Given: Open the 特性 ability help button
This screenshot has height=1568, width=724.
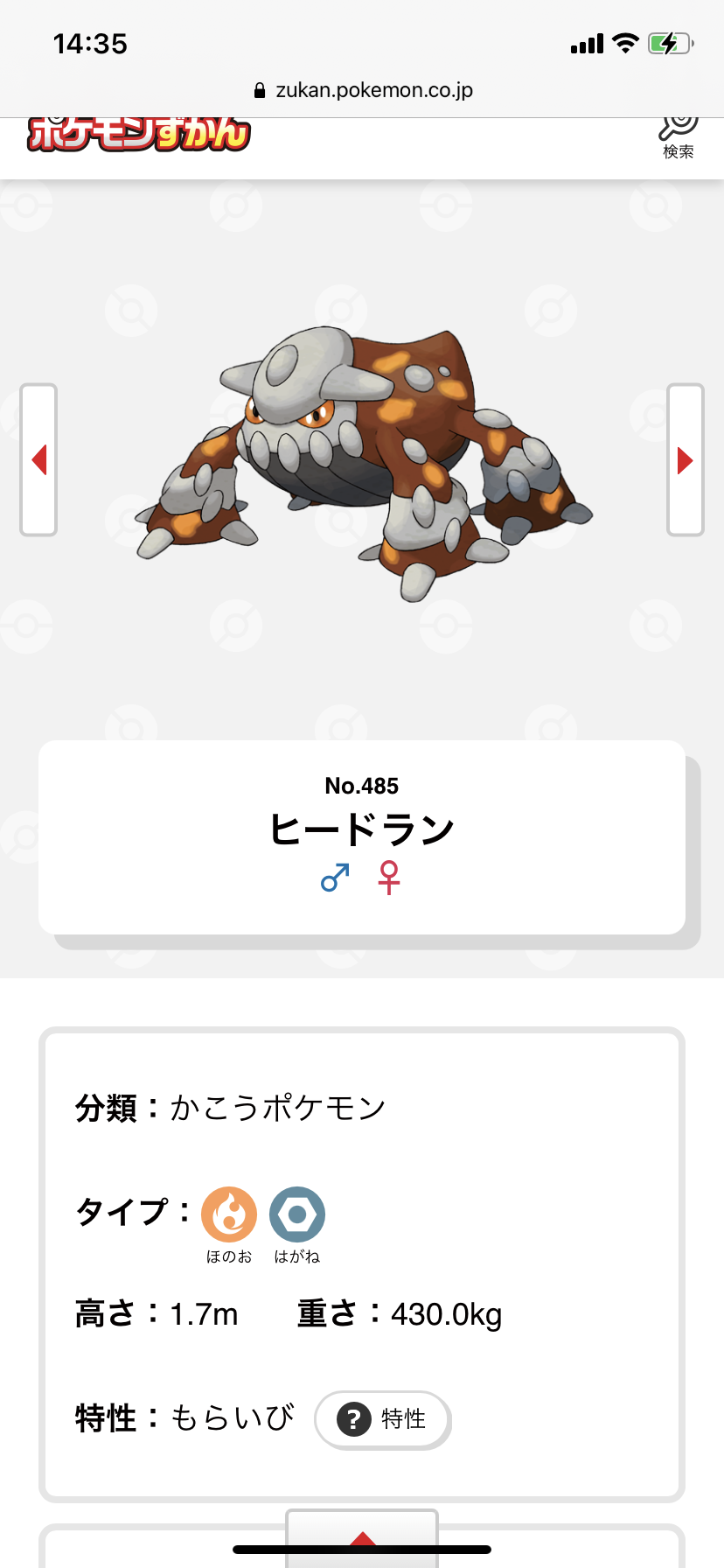Looking at the screenshot, I should pyautogui.click(x=383, y=1418).
